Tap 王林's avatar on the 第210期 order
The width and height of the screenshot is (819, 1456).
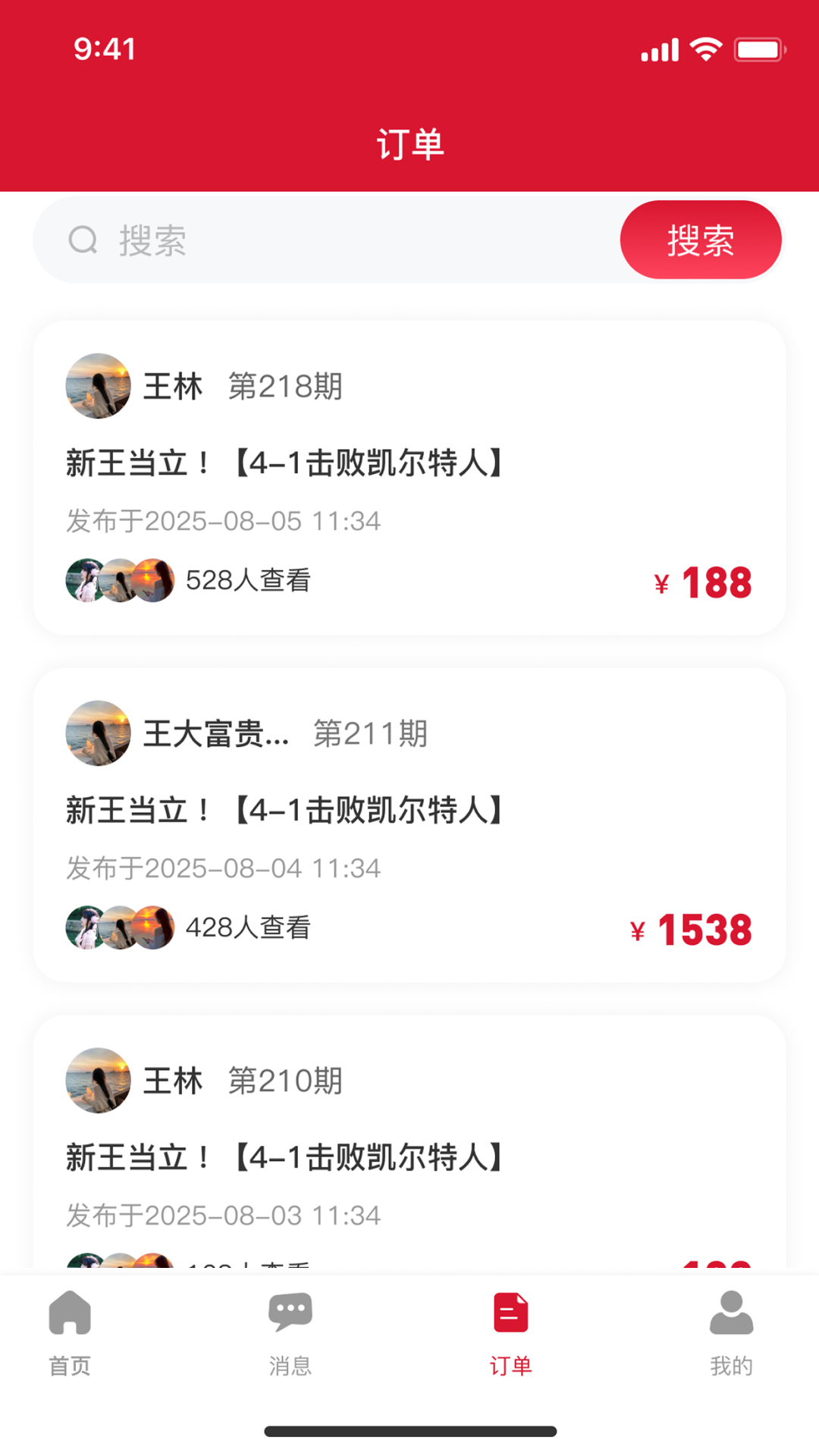98,1080
